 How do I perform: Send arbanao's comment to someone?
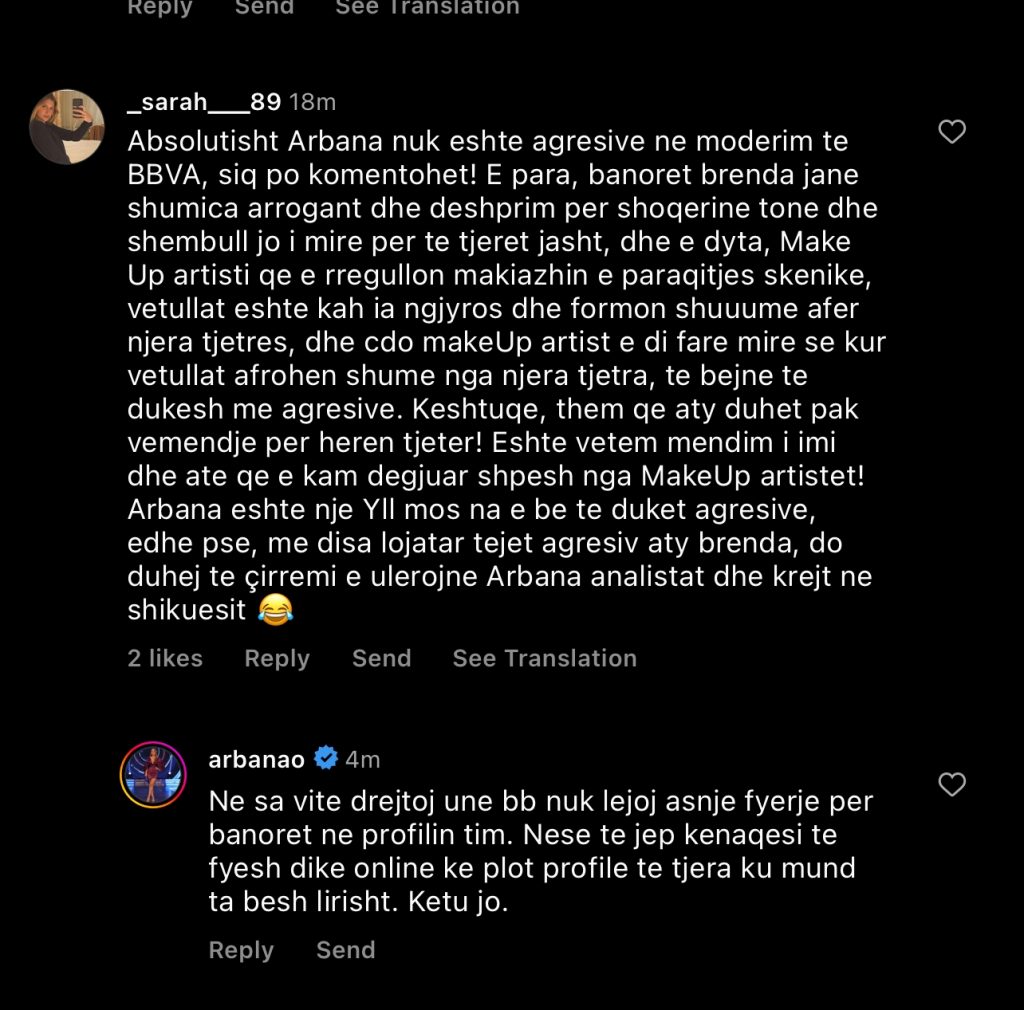pos(345,950)
